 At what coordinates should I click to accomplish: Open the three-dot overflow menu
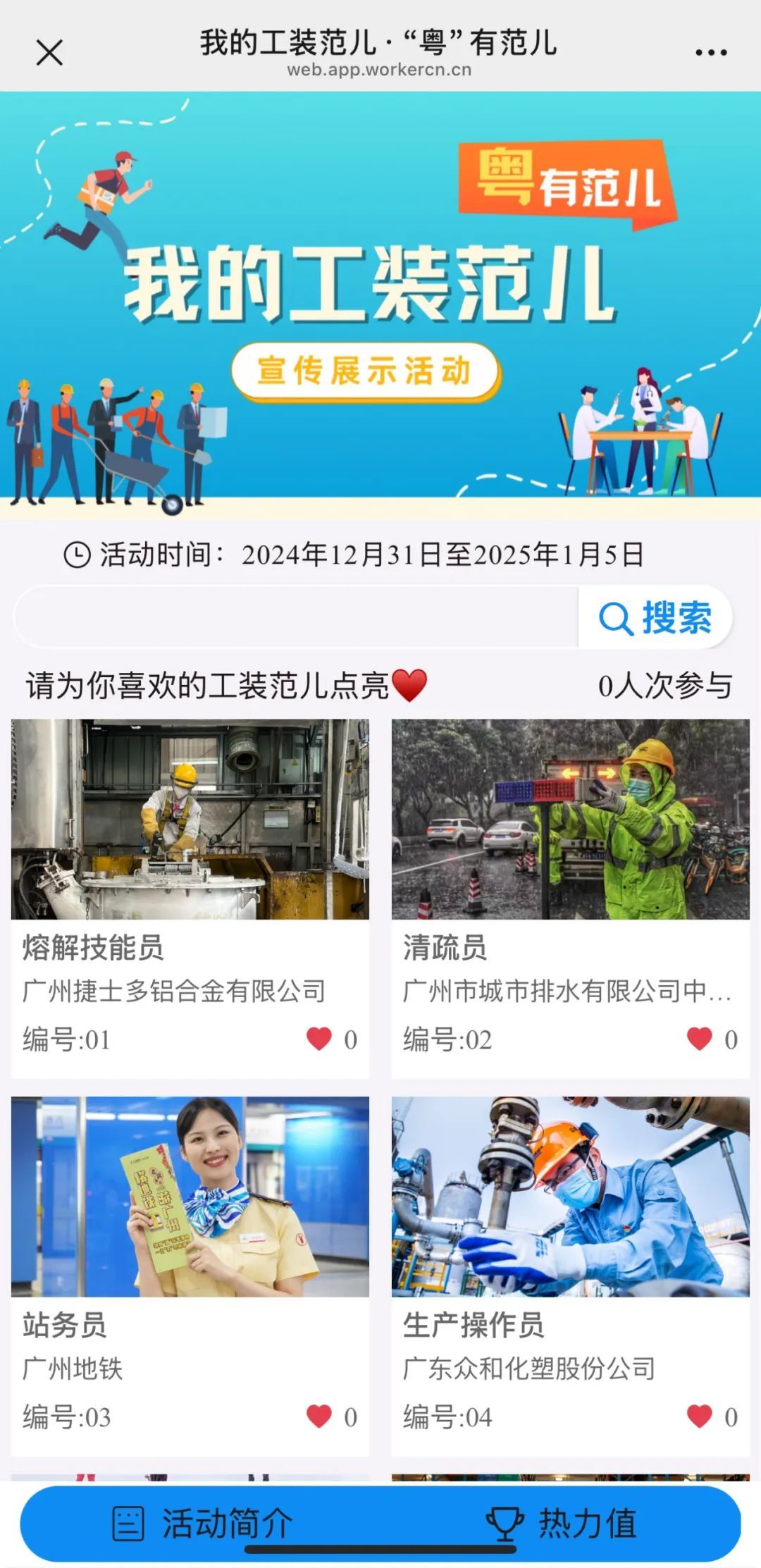pos(710,52)
